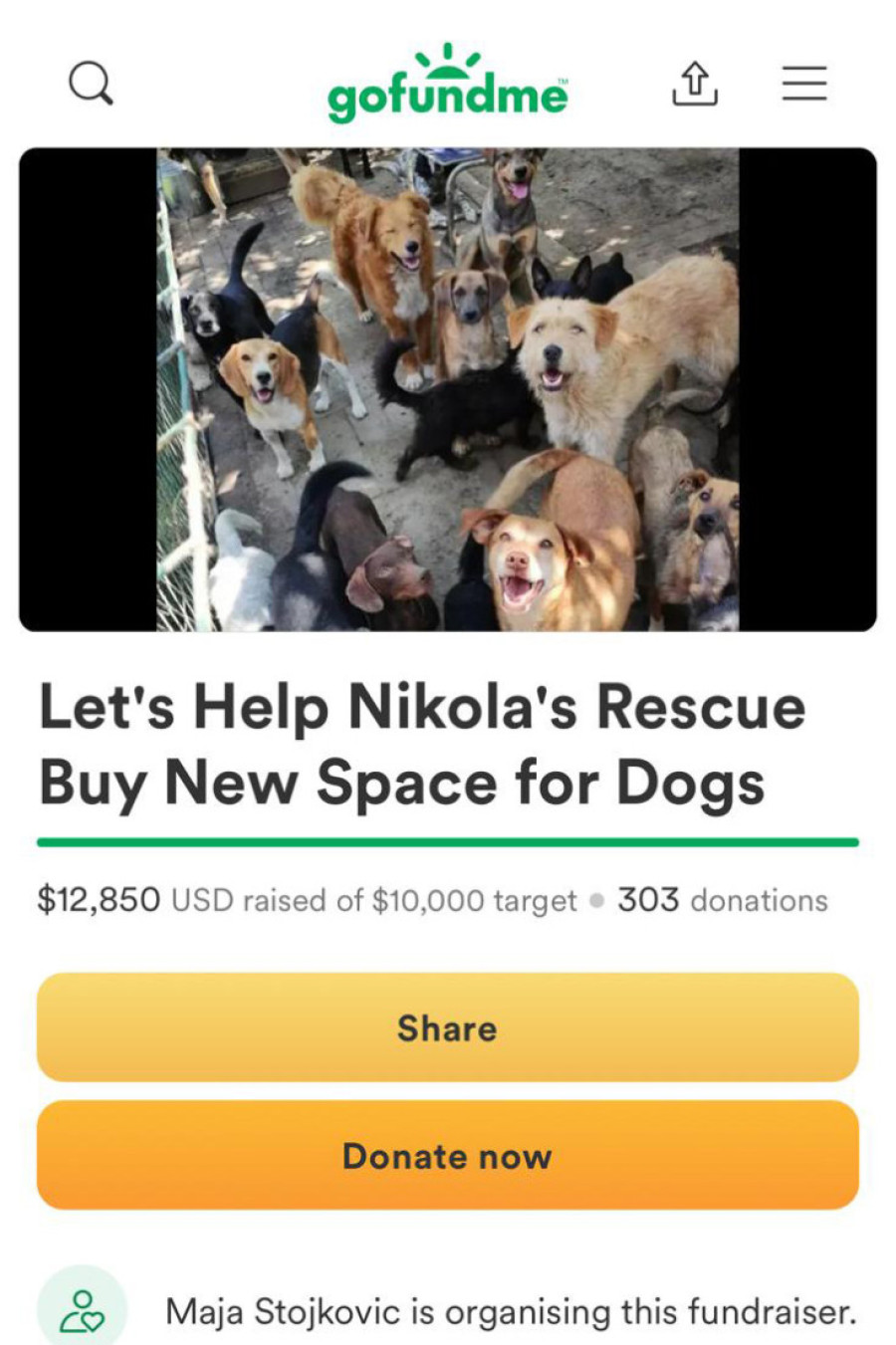Tap the yellow Share button

click(x=447, y=1027)
